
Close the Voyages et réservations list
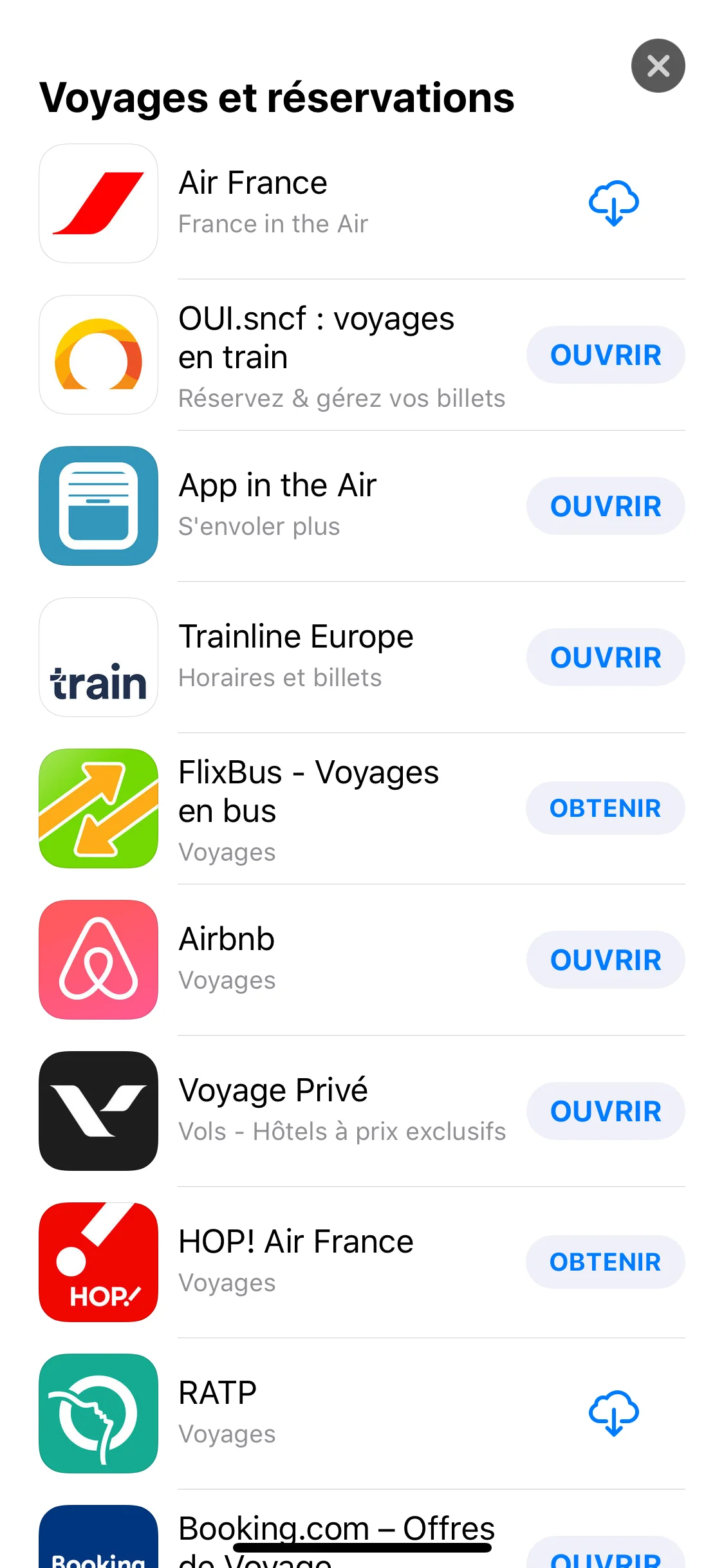coord(658,66)
